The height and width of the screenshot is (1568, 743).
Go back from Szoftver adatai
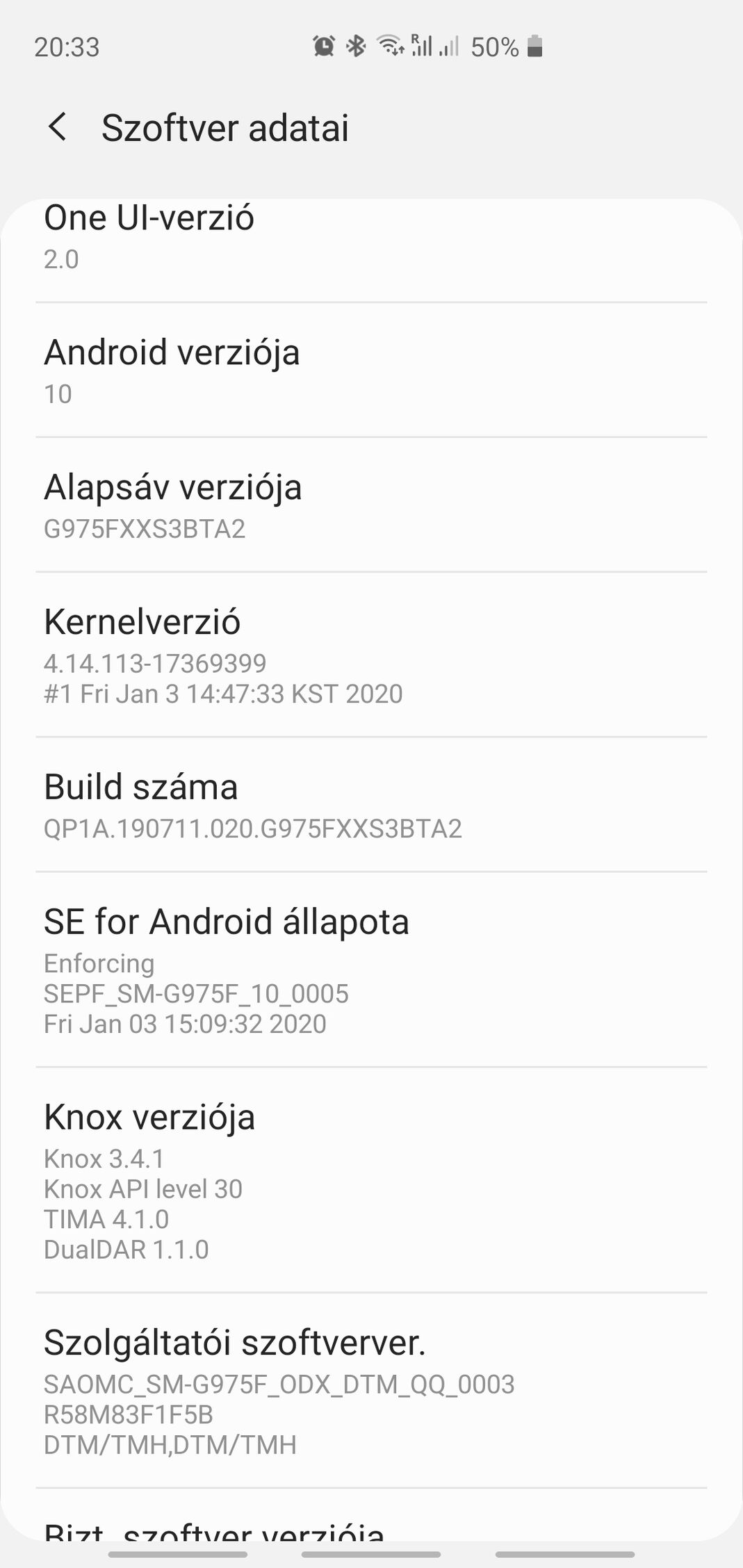(x=58, y=127)
